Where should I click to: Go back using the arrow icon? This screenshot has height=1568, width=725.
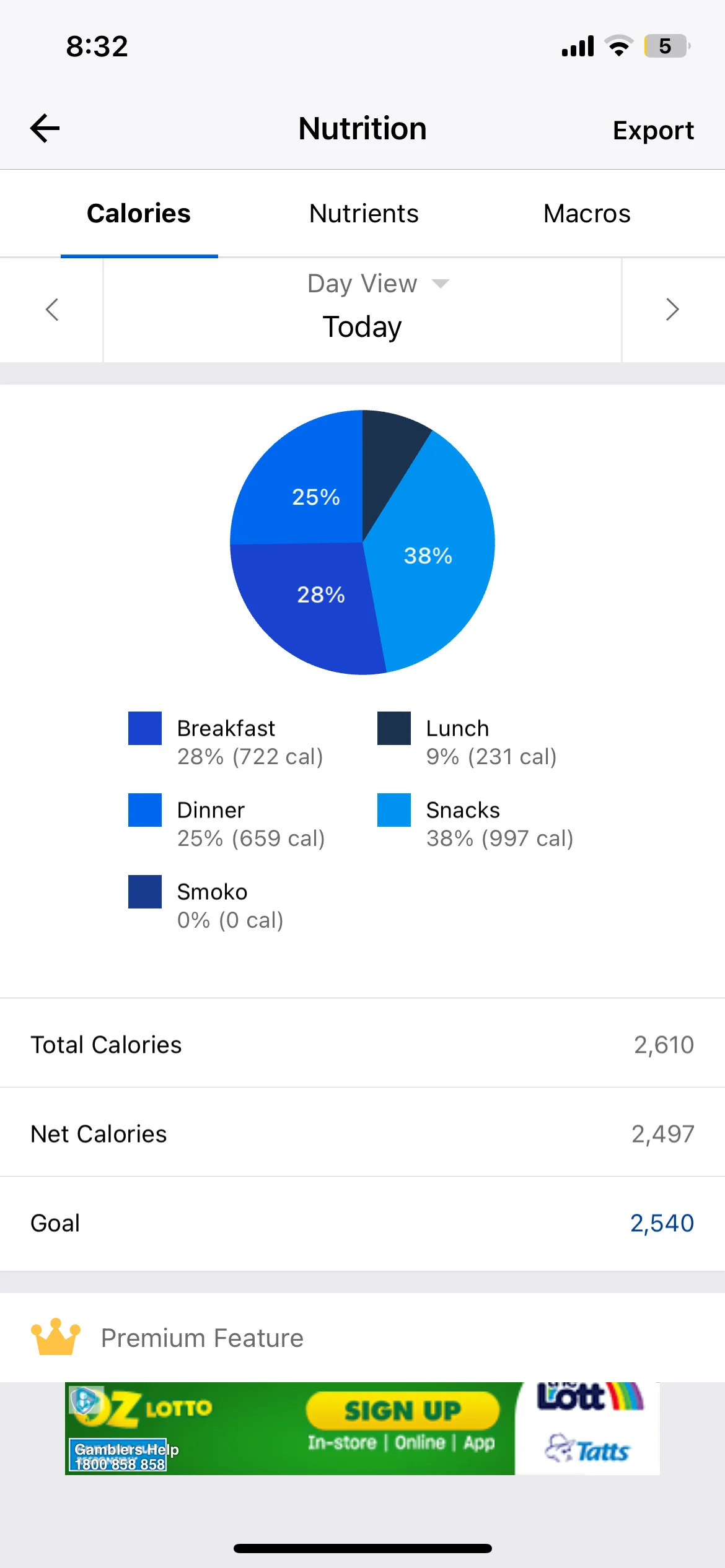pos(45,128)
